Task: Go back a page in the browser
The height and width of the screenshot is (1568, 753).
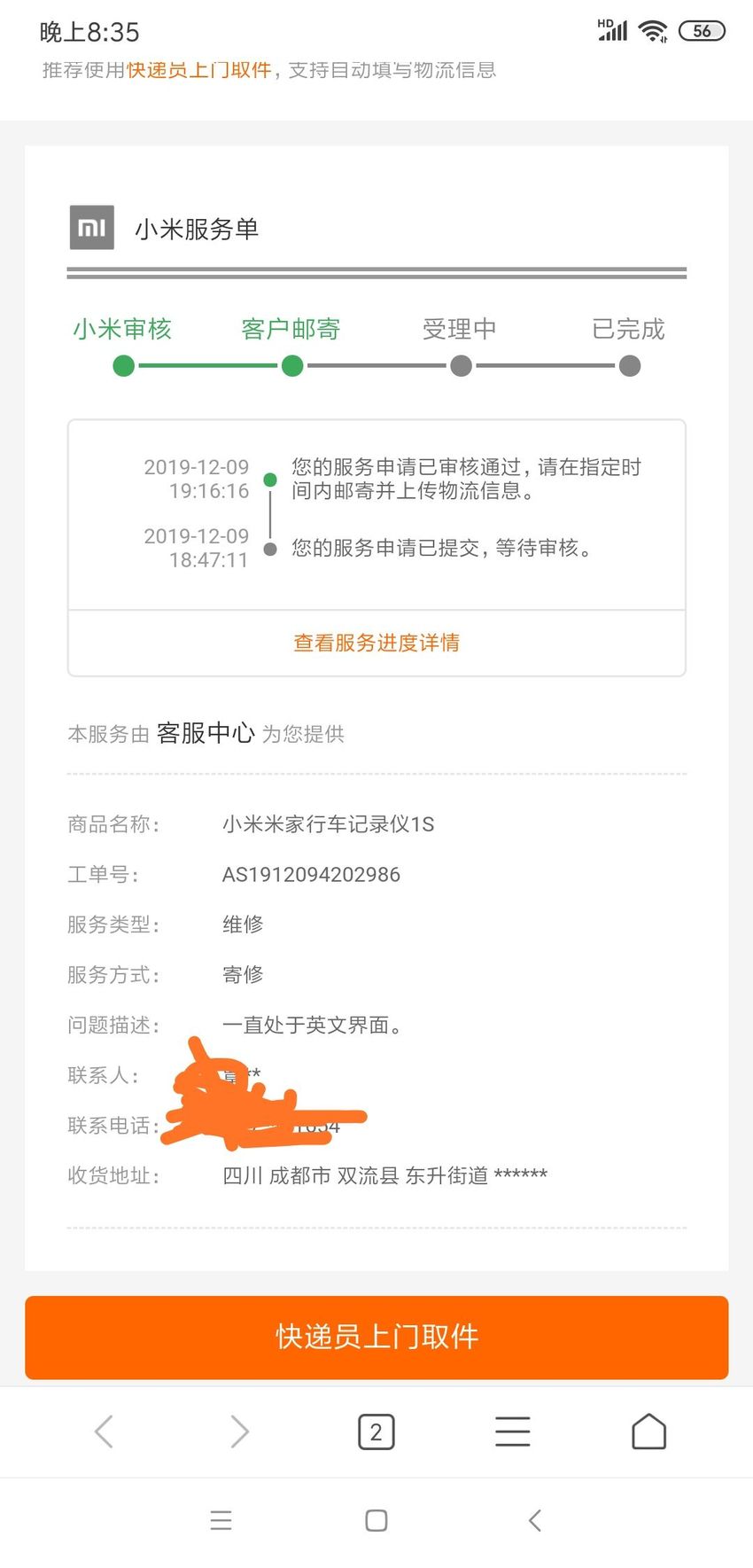Action: tap(104, 1431)
